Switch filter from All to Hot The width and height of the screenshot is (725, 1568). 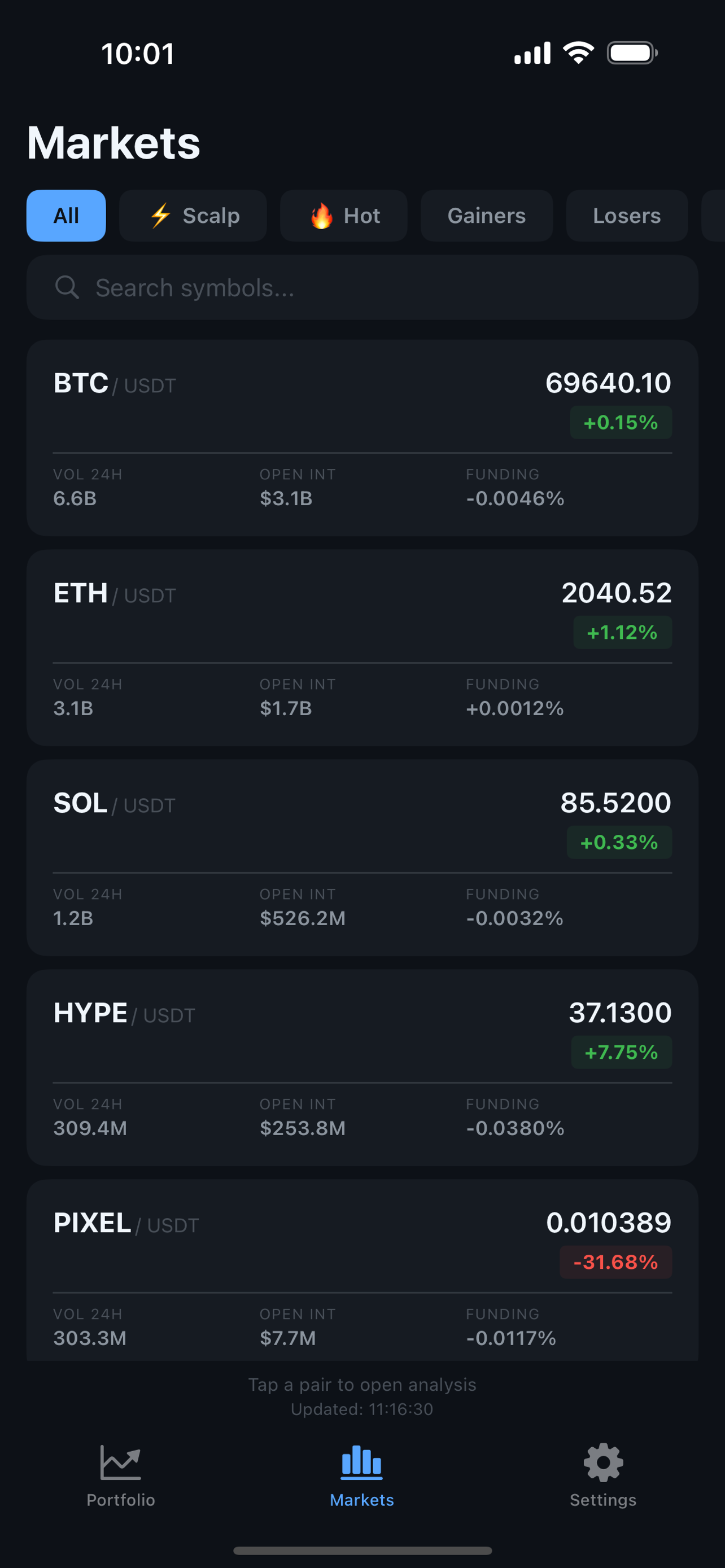(x=343, y=216)
